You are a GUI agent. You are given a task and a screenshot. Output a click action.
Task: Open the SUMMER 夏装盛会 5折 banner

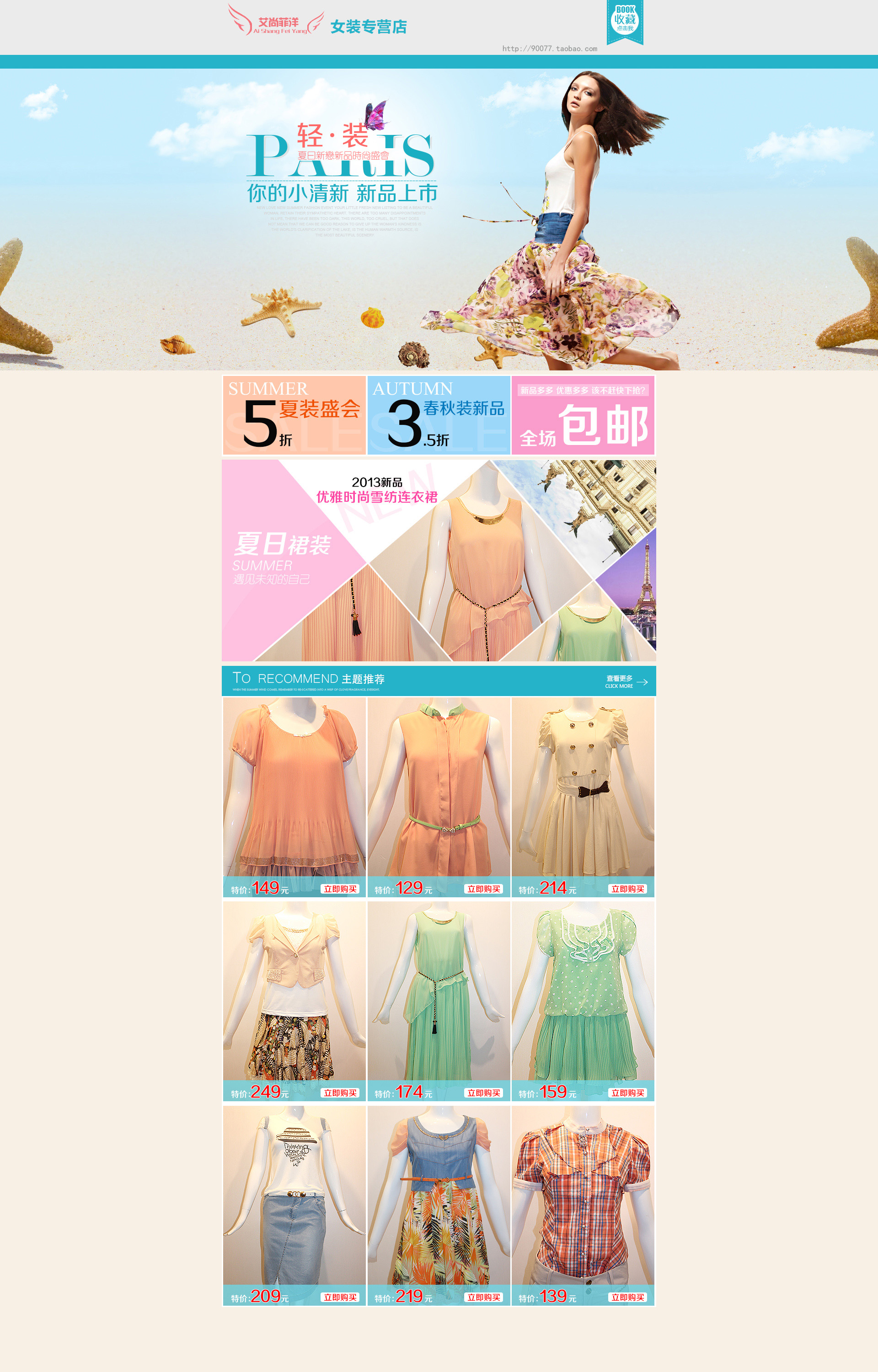[294, 415]
